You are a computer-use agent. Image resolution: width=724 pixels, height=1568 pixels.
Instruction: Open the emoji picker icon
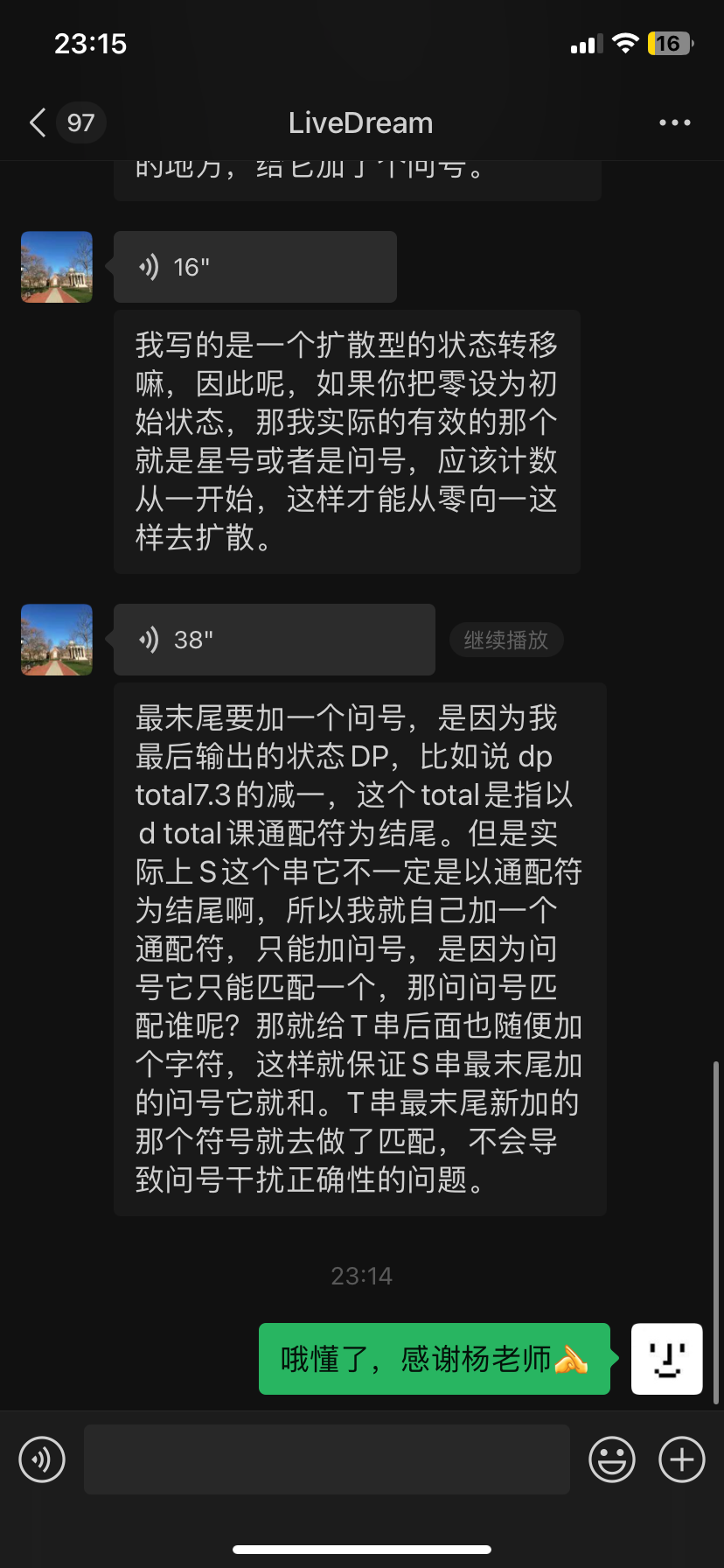pos(612,1459)
